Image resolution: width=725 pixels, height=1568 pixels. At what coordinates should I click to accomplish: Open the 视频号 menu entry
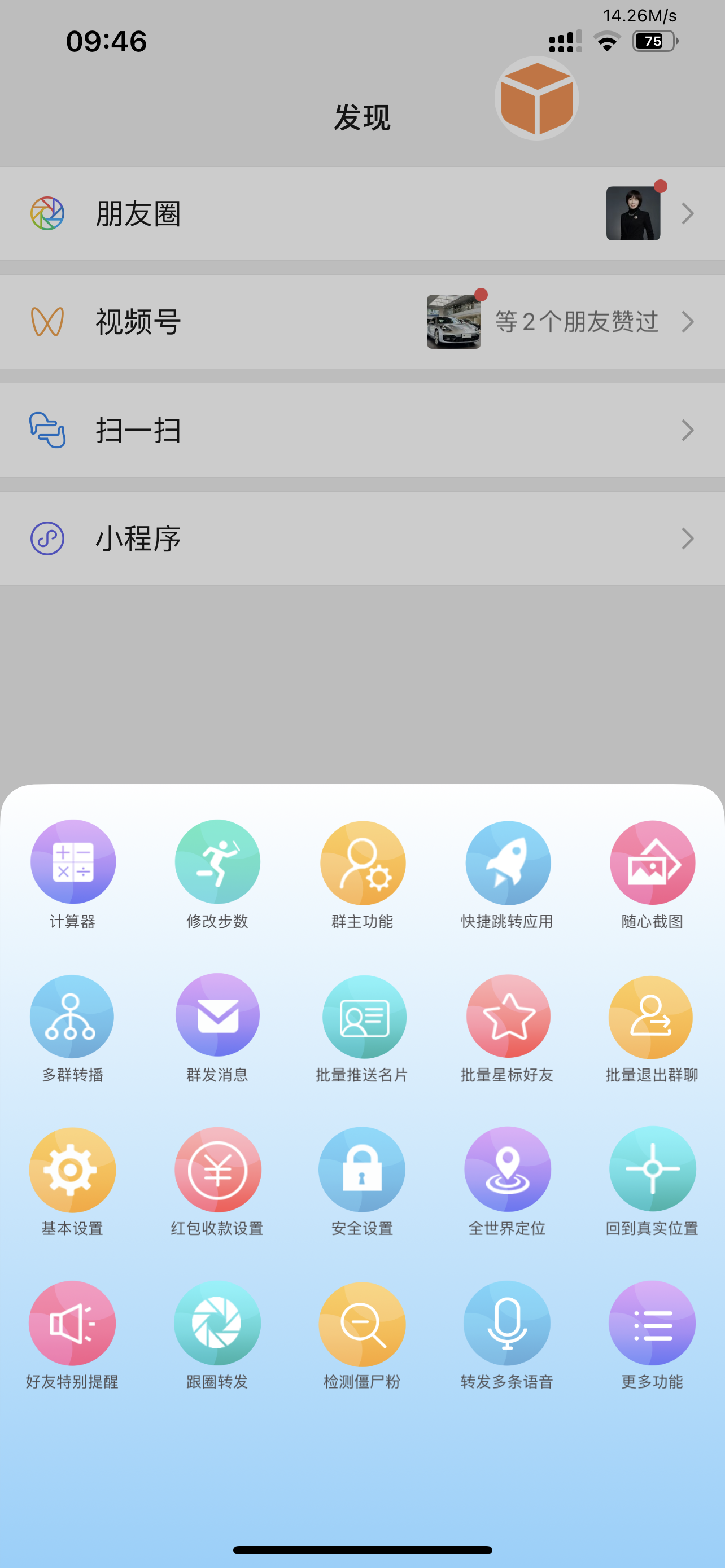point(138,322)
